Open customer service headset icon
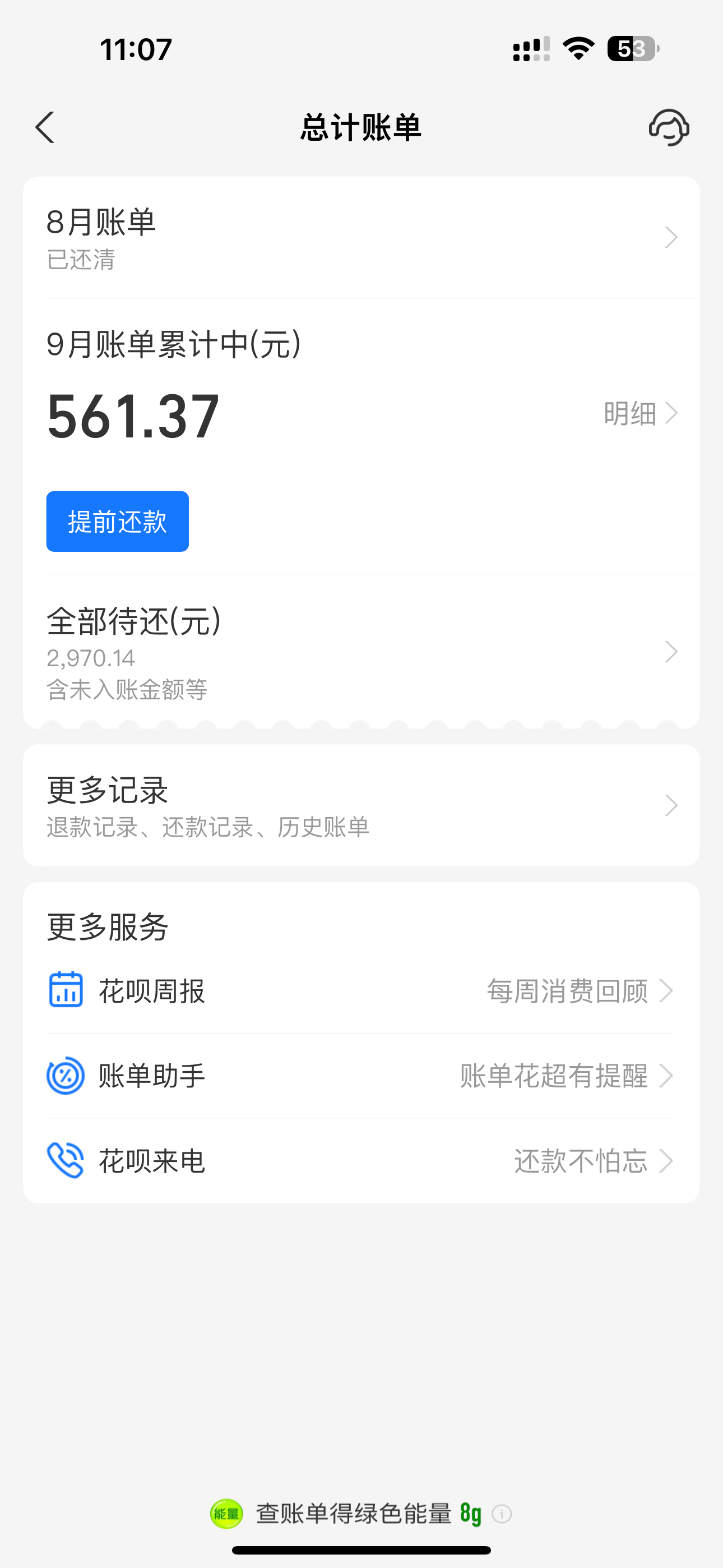The height and width of the screenshot is (1568, 723). click(x=668, y=127)
